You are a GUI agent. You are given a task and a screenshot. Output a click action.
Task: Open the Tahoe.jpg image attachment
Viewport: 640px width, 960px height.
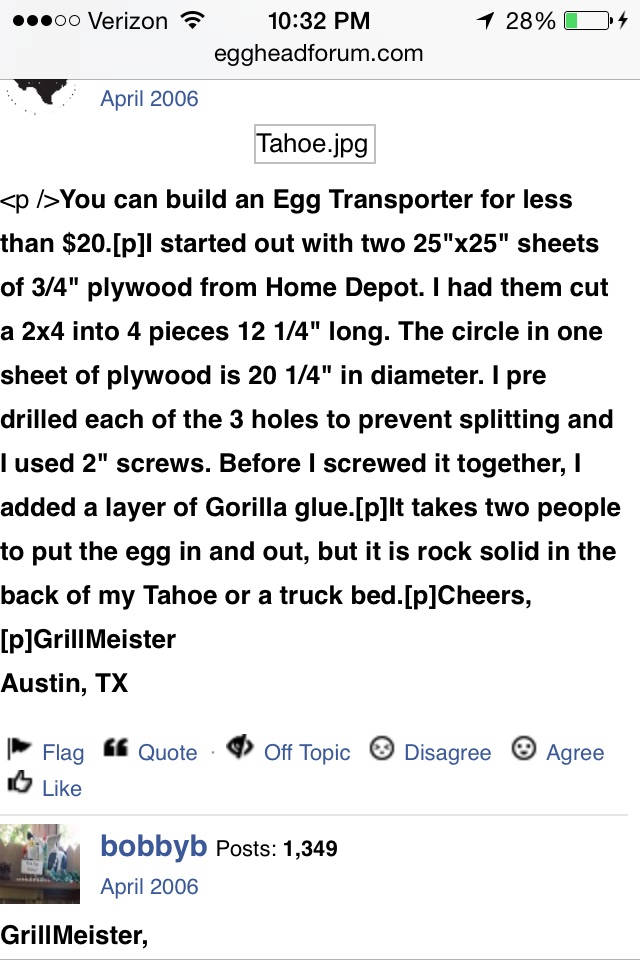click(314, 144)
